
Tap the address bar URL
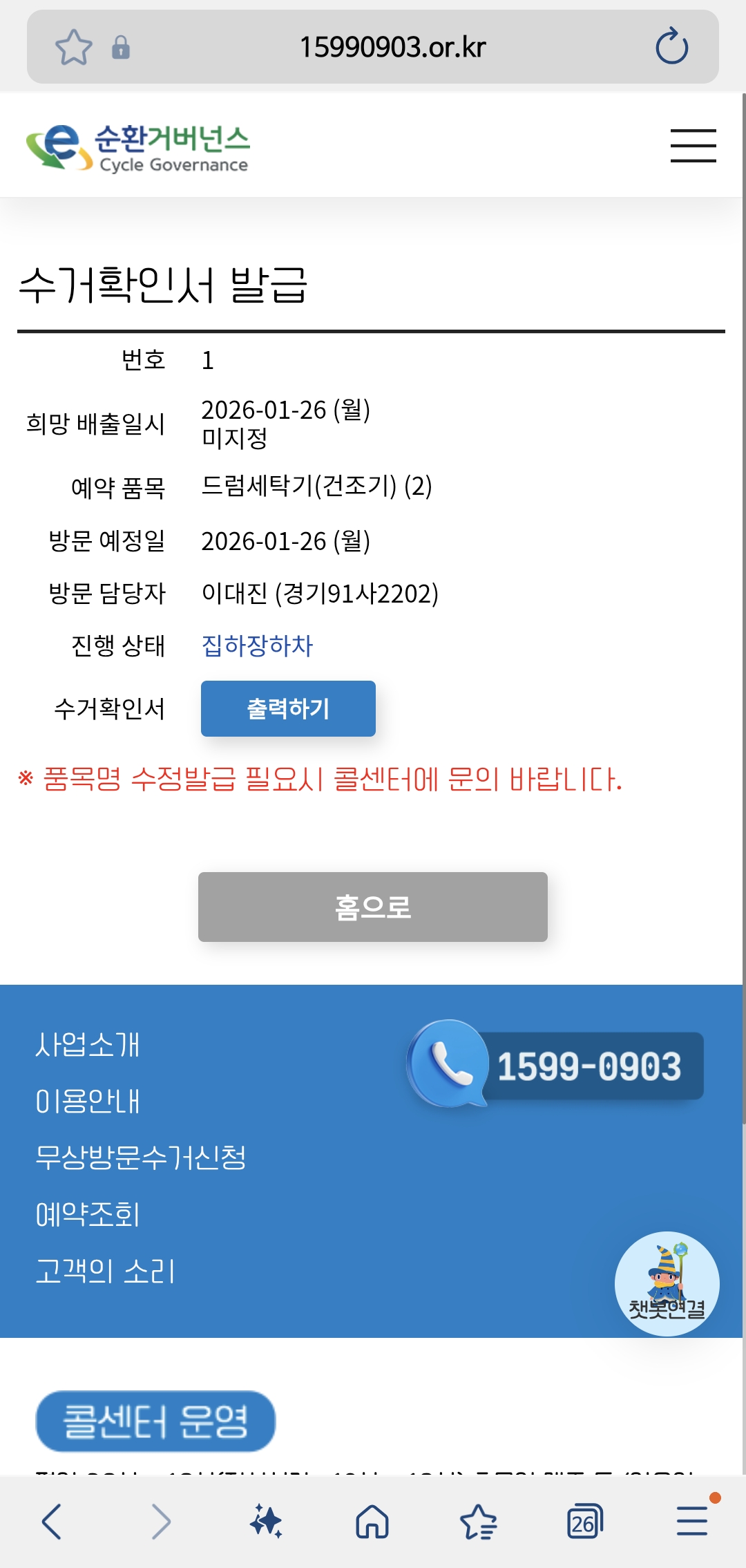(392, 47)
